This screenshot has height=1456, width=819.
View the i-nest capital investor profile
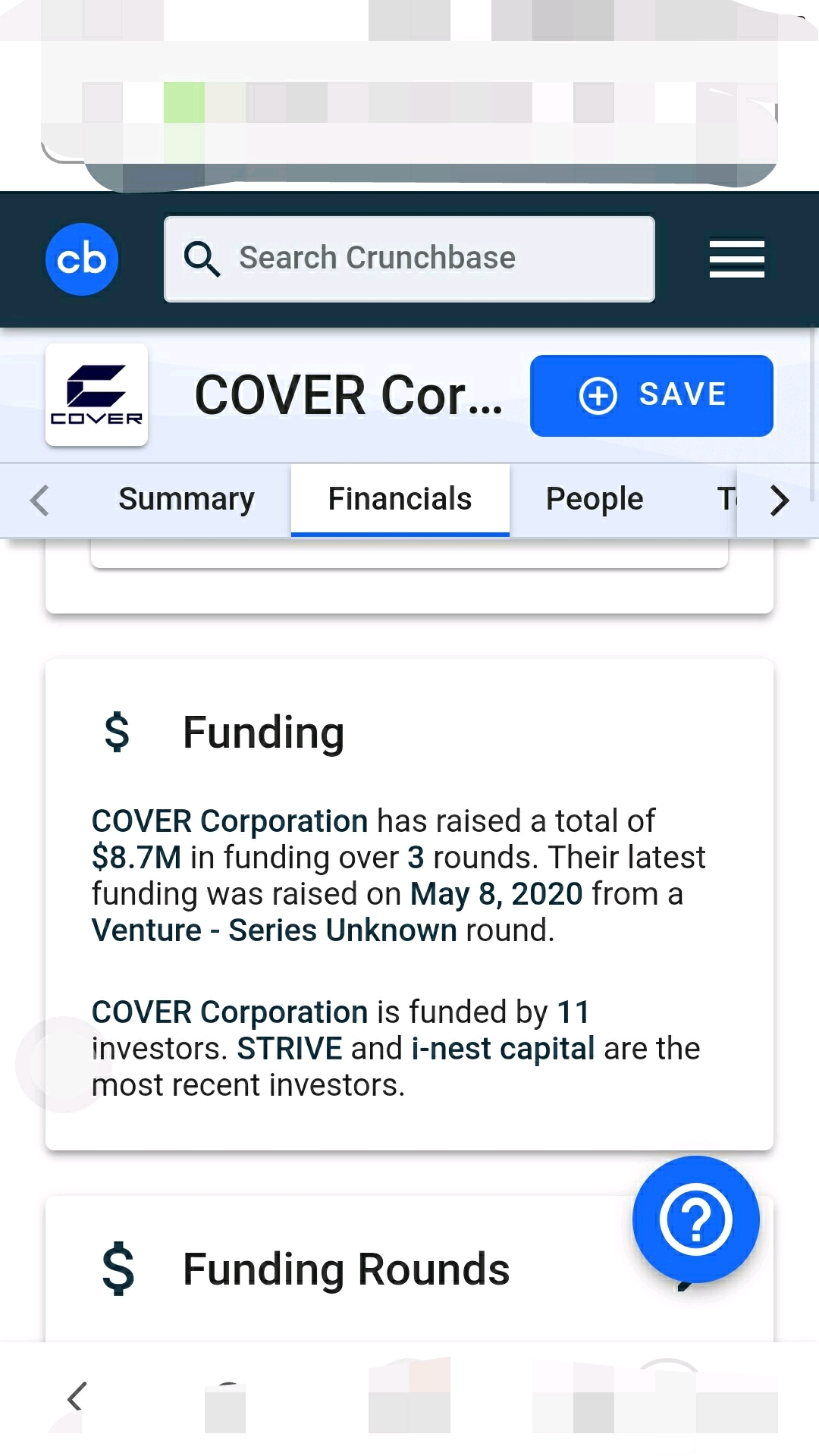503,1049
